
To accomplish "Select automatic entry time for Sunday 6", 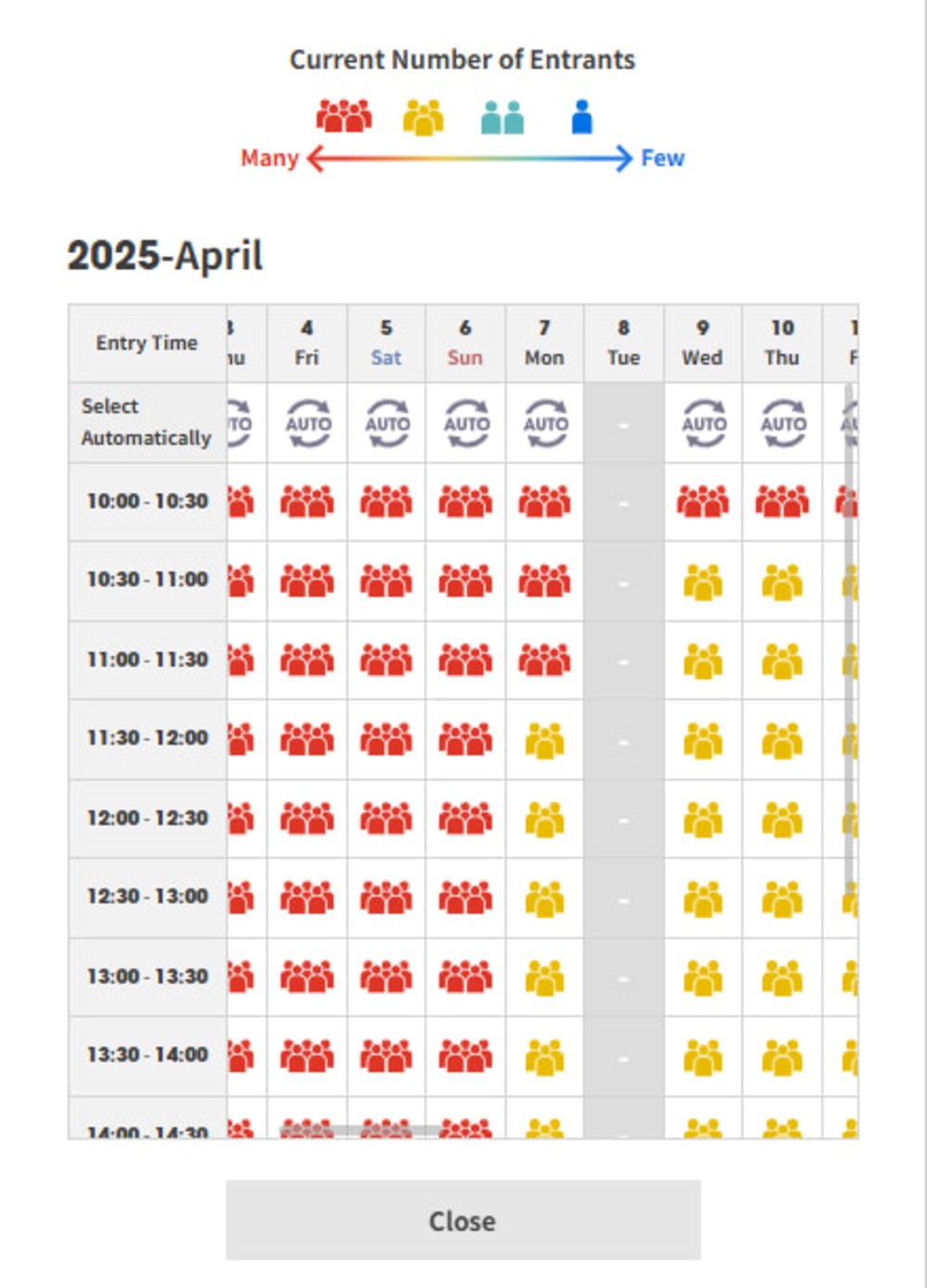I will [x=465, y=424].
